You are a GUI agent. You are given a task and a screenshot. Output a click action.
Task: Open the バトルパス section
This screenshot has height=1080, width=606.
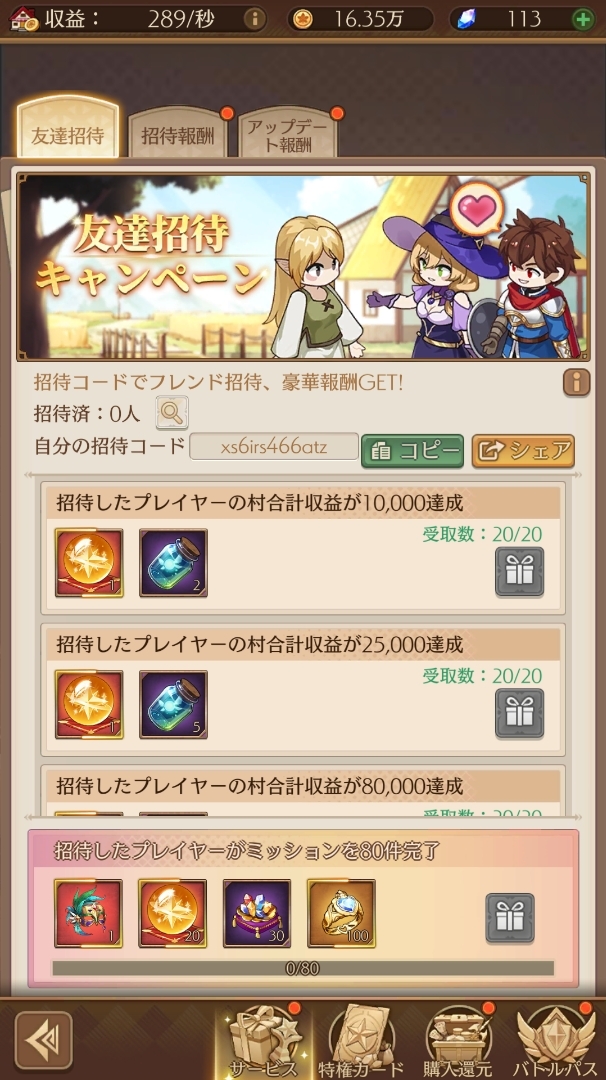pyautogui.click(x=555, y=1040)
